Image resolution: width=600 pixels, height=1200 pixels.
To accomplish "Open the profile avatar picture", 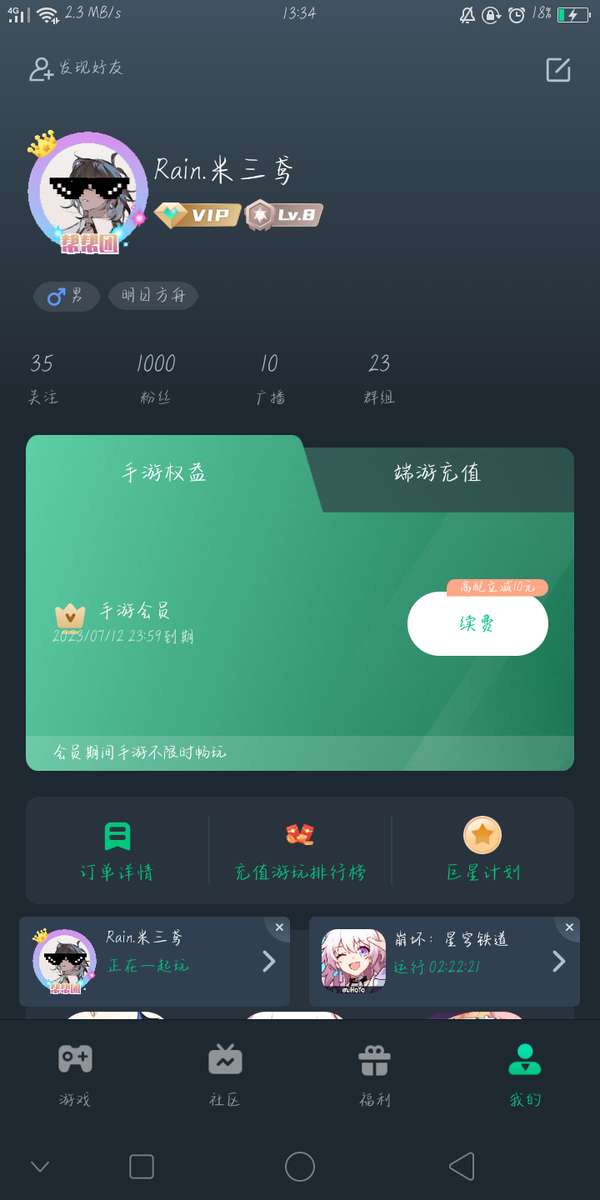I will [x=88, y=192].
